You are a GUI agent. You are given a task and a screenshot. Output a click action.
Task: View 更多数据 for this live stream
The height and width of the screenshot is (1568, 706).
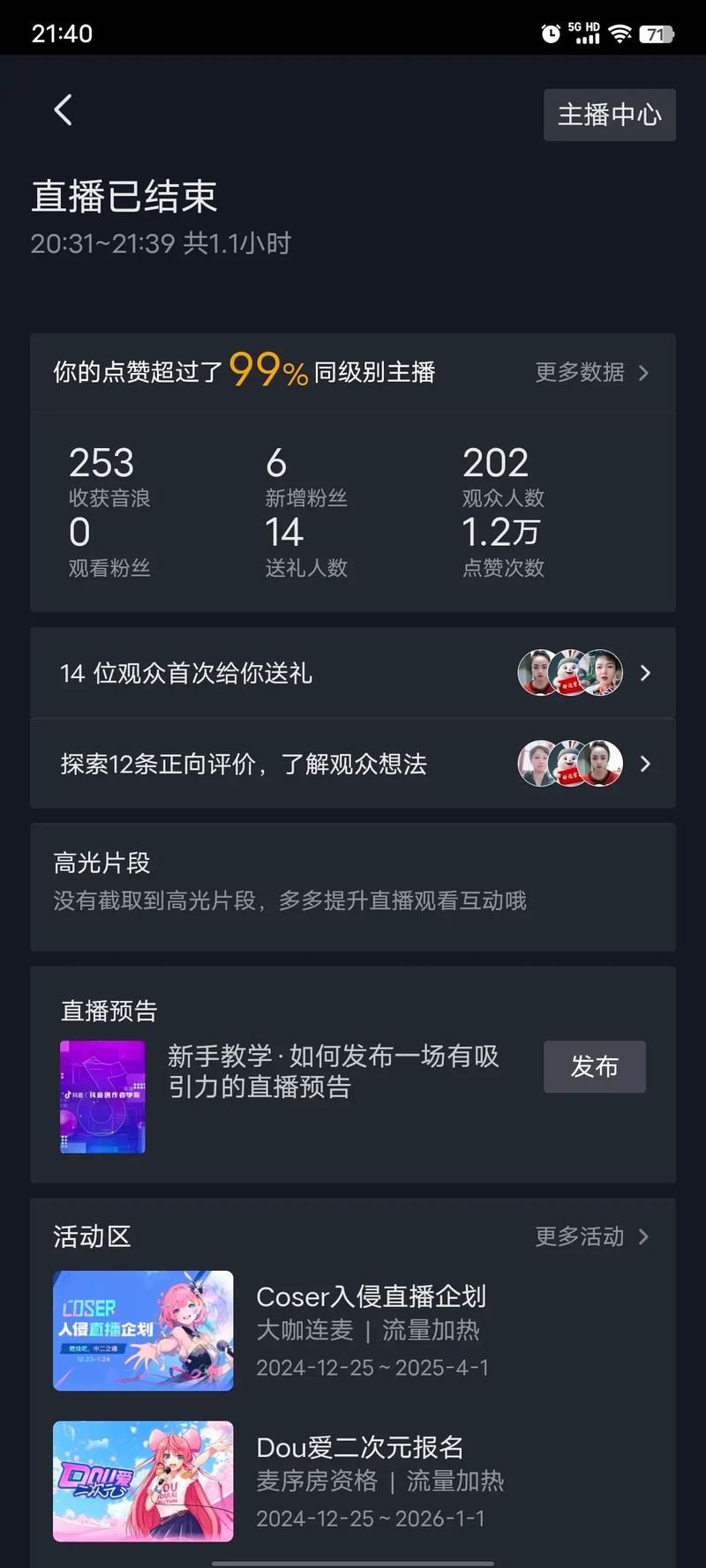click(591, 373)
